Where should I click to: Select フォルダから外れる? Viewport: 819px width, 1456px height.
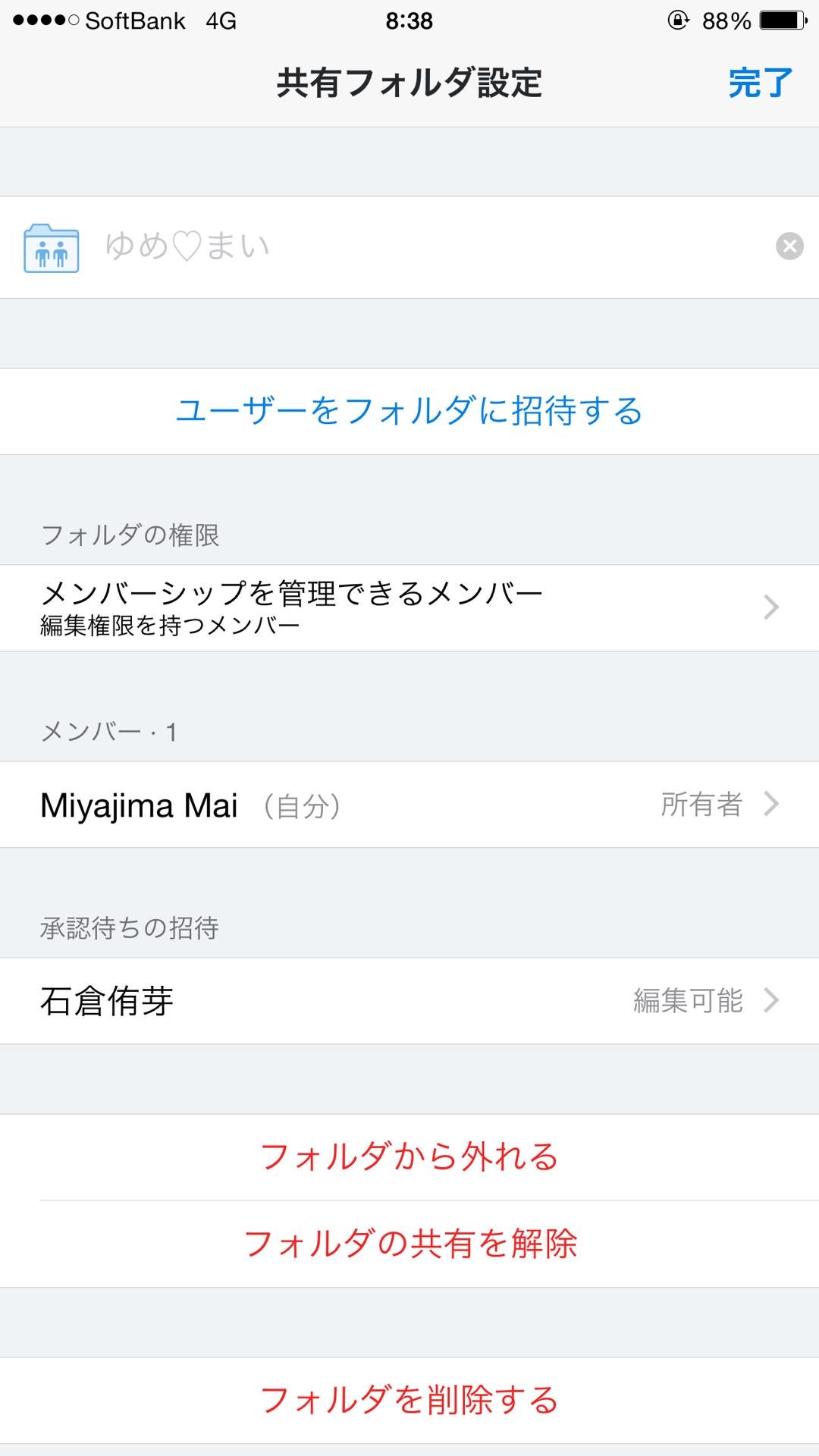click(409, 1157)
